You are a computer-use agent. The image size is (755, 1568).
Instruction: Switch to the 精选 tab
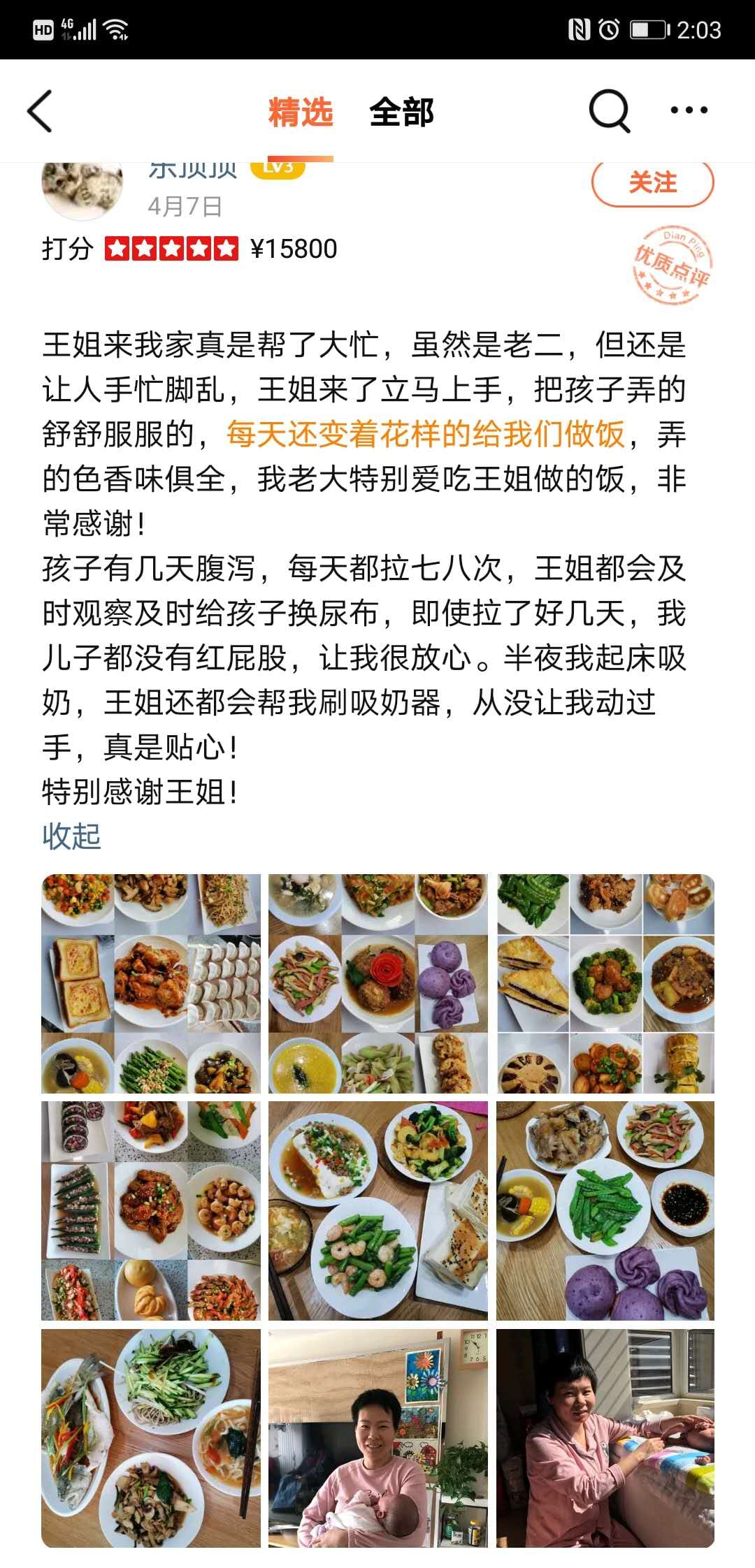point(301,112)
